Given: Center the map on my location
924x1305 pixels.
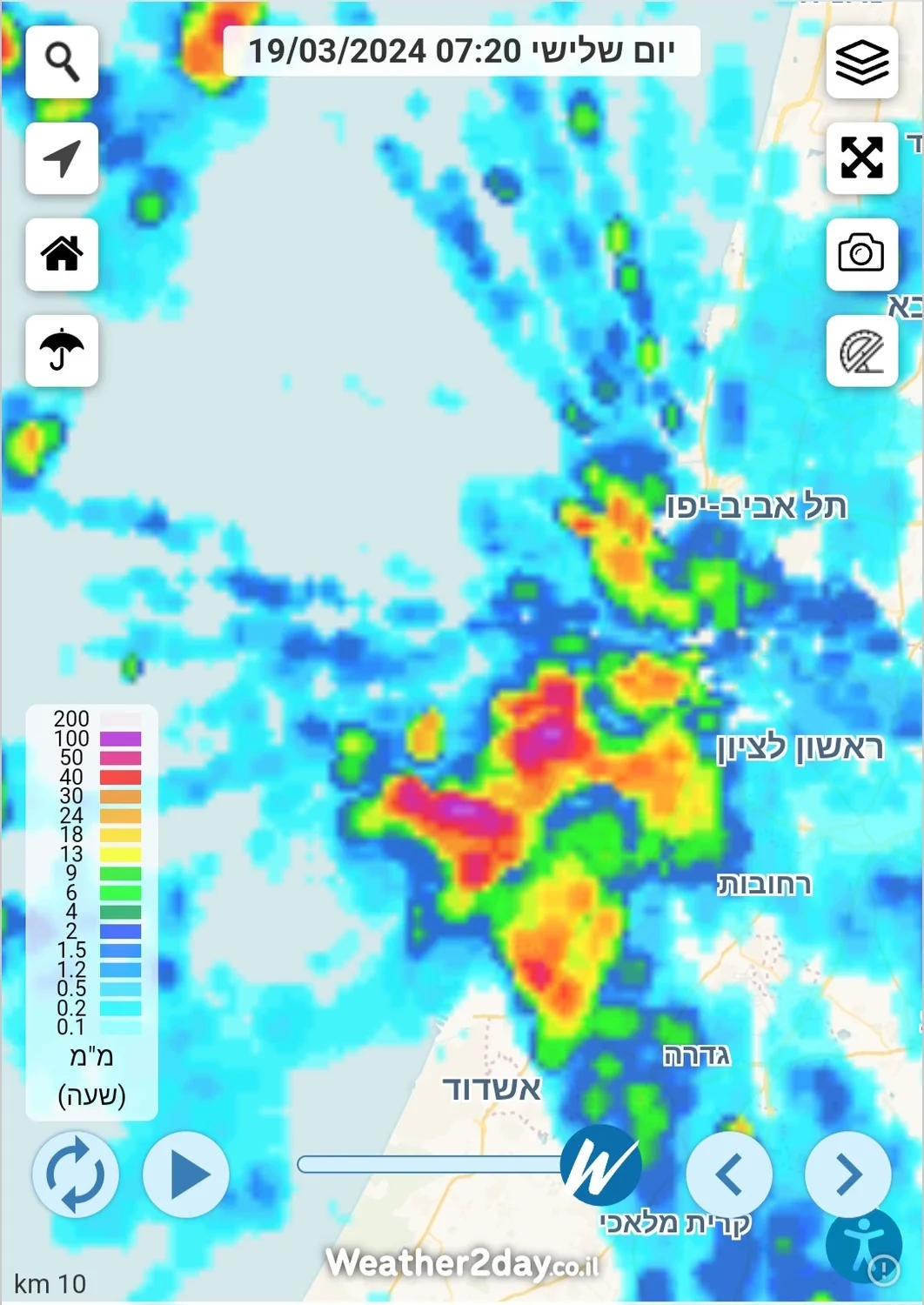Looking at the screenshot, I should click(x=62, y=158).
